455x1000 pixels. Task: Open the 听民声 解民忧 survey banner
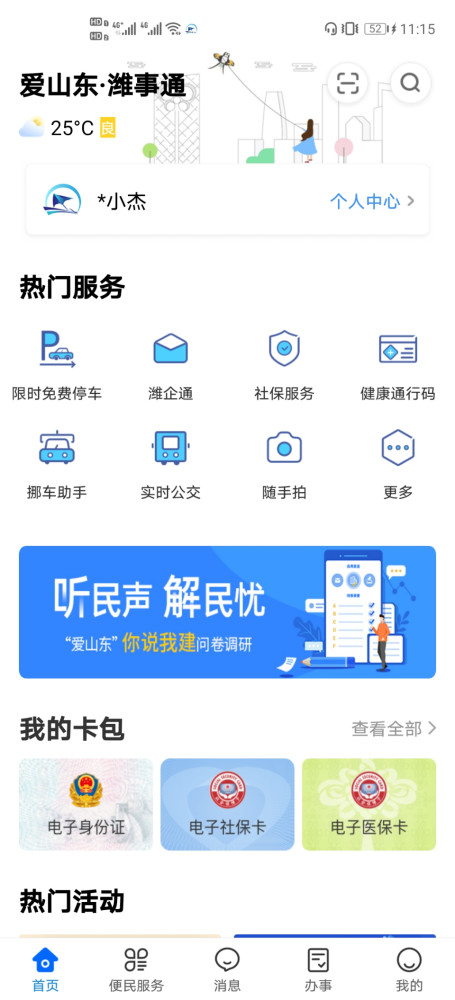227,612
